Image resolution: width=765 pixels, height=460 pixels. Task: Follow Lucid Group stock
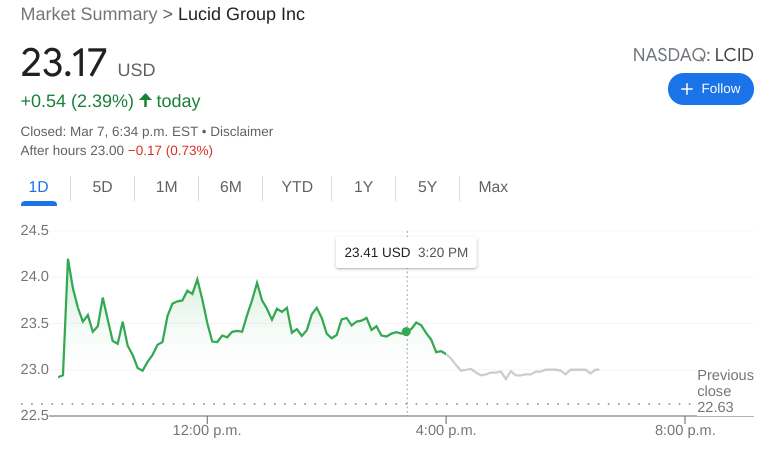[x=710, y=89]
